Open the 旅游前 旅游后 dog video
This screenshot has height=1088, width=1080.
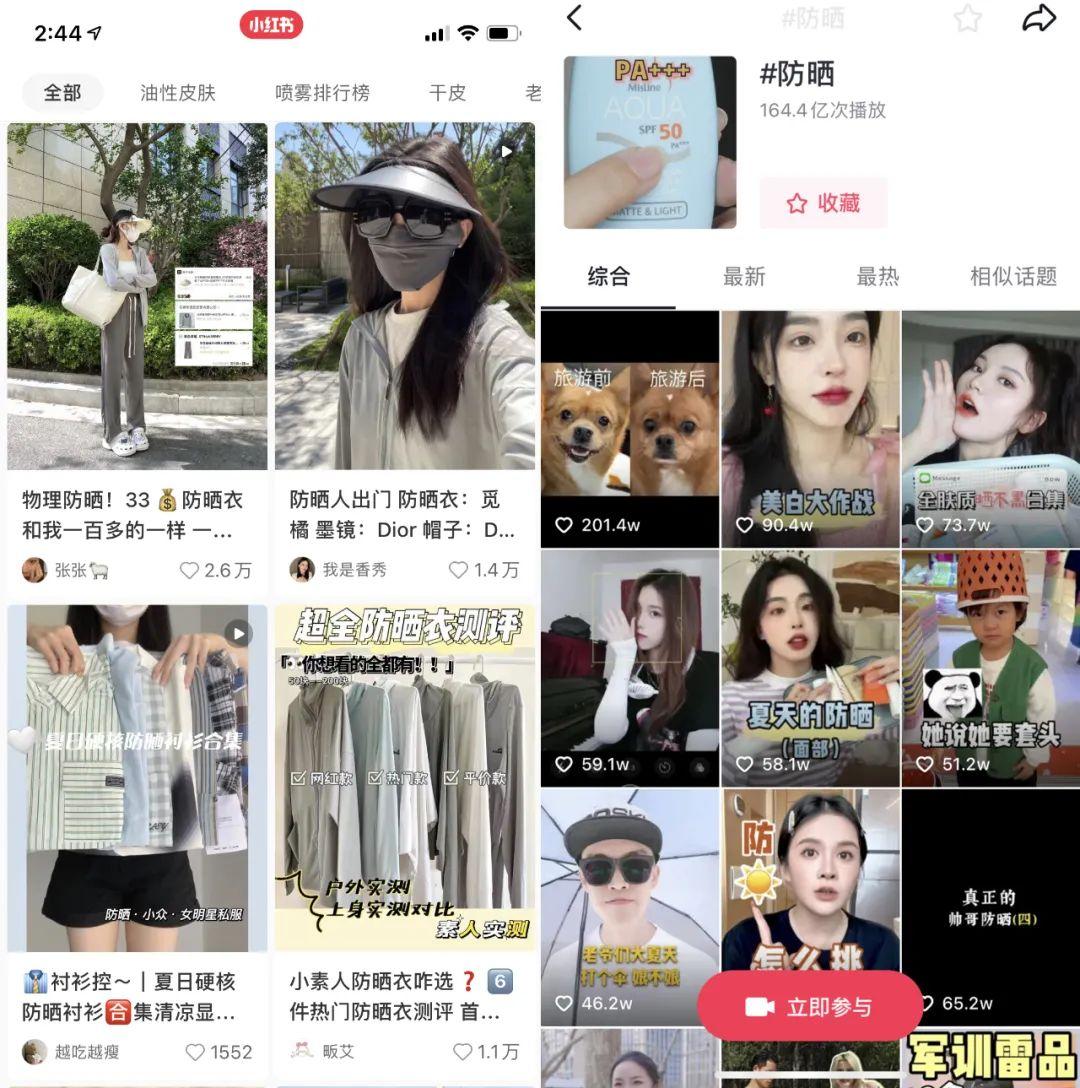pos(630,428)
